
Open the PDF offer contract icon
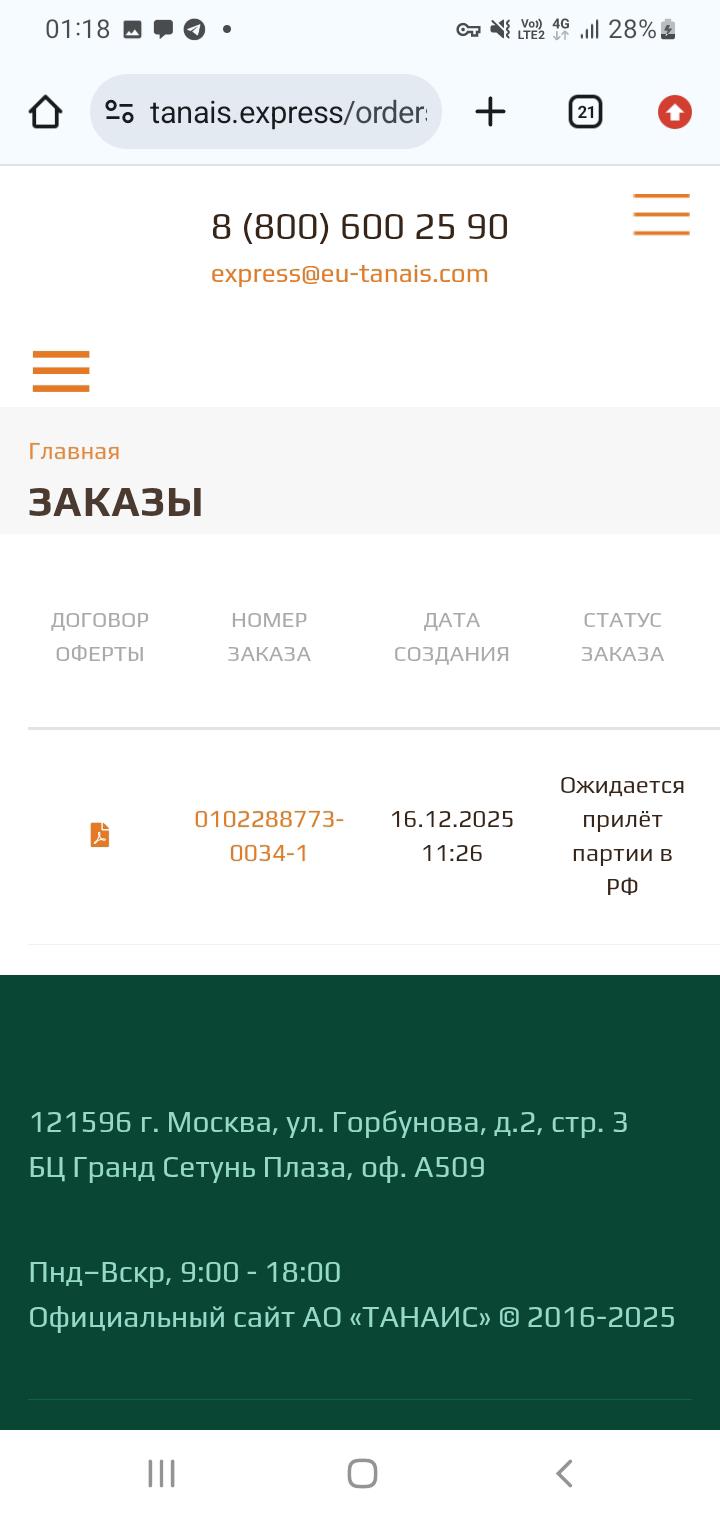[x=100, y=835]
